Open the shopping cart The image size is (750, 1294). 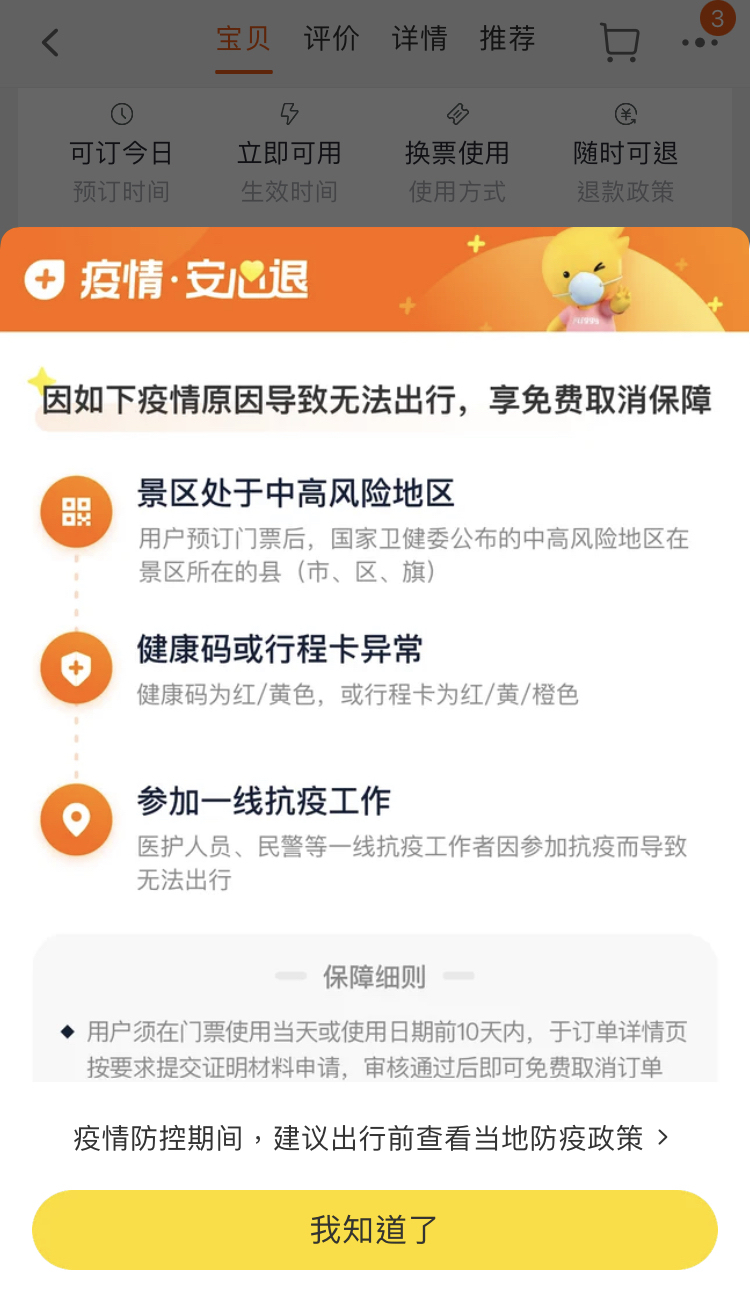(619, 42)
